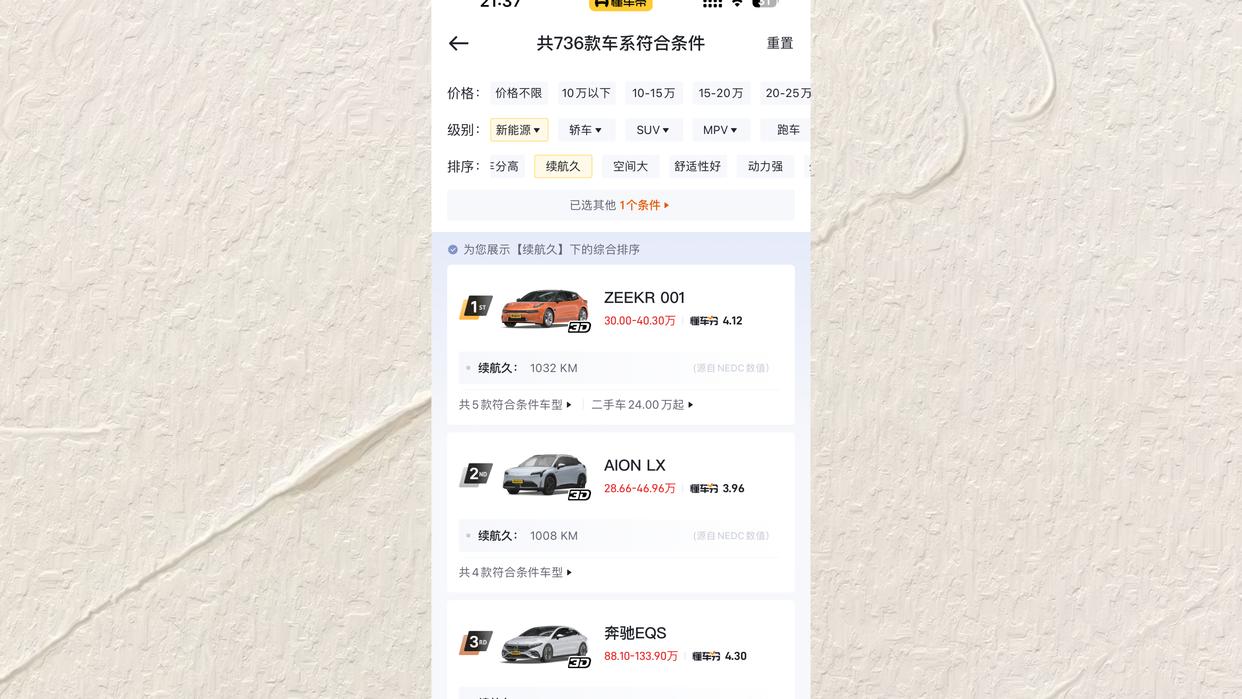This screenshot has width=1242, height=699.
Task: Sort by 空间大
Action: click(630, 166)
